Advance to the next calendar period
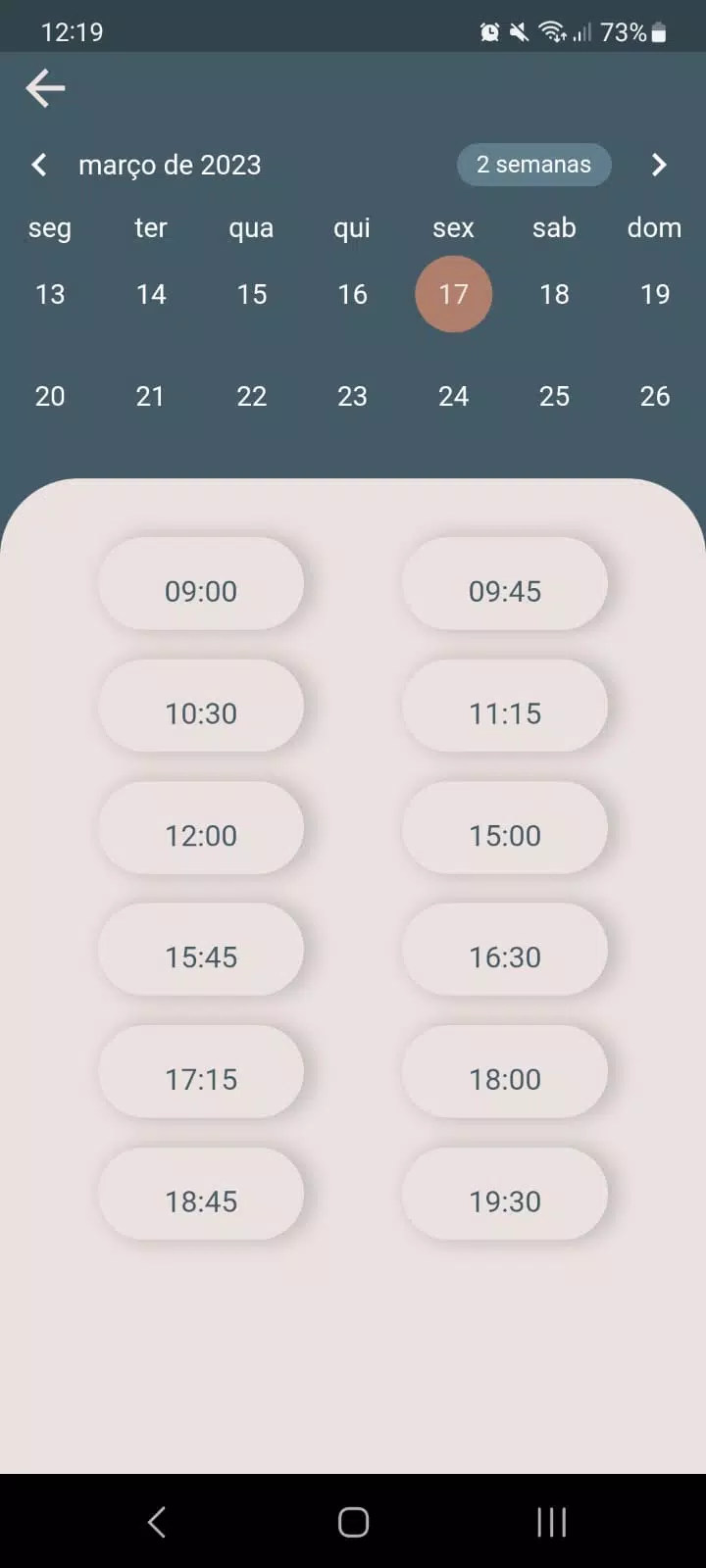Image resolution: width=706 pixels, height=1568 pixels. click(659, 165)
